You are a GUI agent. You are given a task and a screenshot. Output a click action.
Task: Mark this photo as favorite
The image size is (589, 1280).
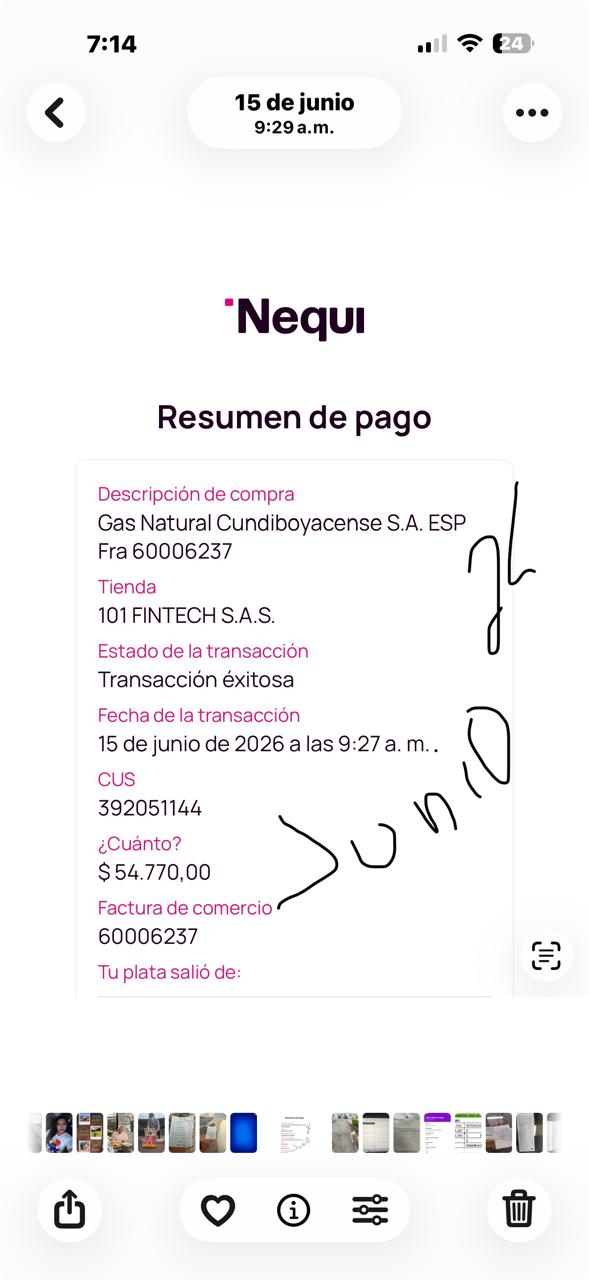point(218,1210)
